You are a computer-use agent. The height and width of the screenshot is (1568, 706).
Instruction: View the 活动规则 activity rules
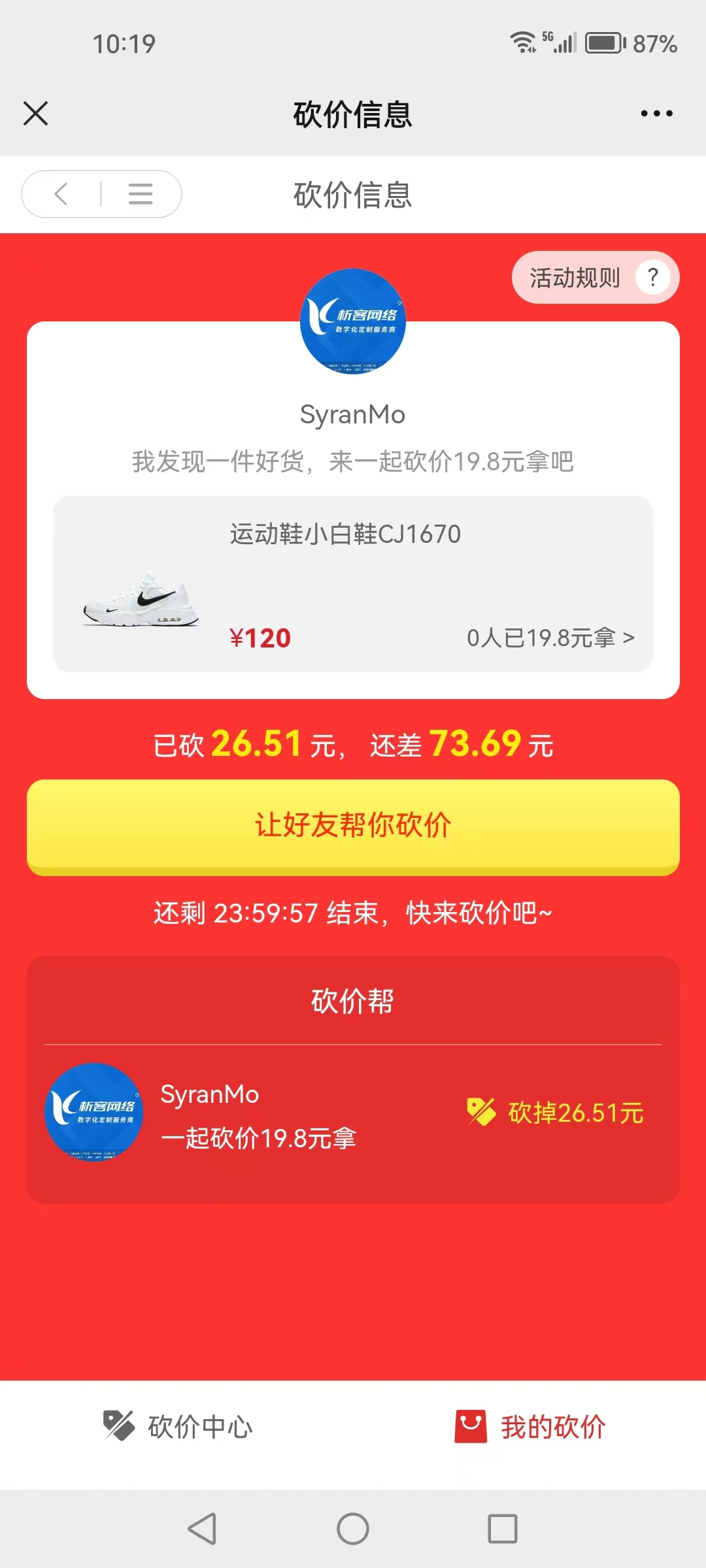click(595, 278)
